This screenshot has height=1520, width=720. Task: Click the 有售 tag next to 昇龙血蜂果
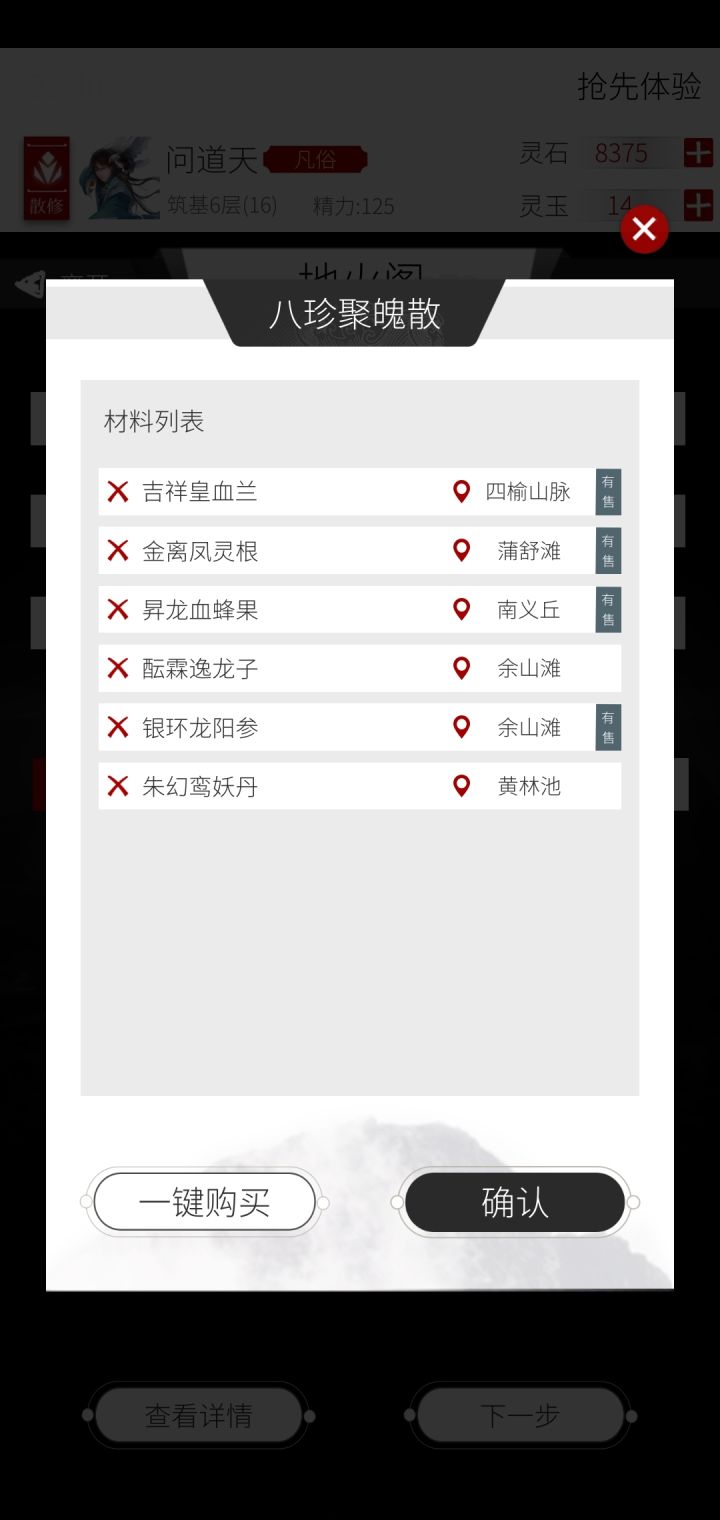click(x=608, y=609)
